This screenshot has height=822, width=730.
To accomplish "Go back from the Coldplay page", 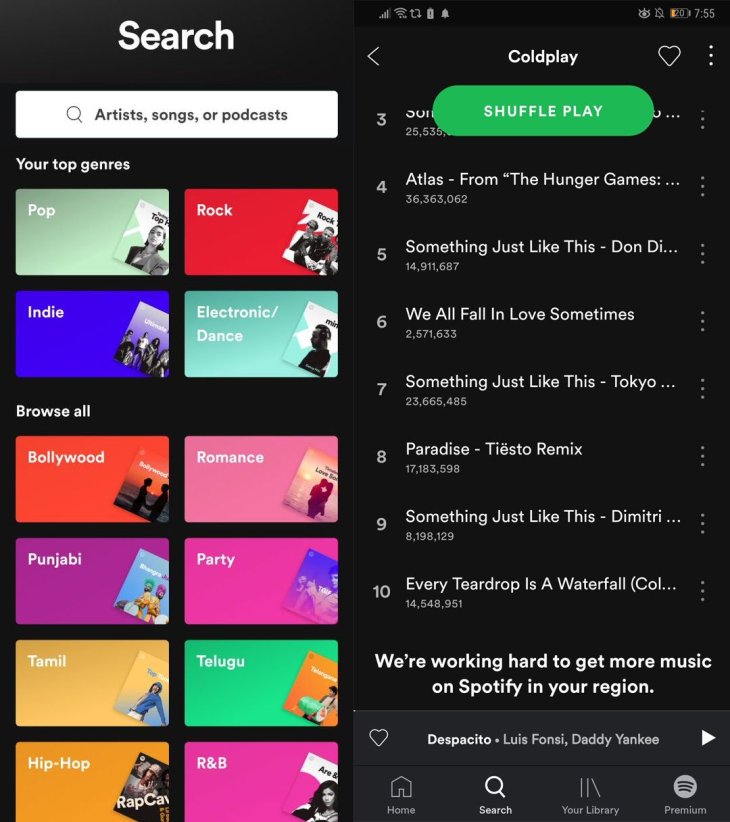I will [374, 57].
